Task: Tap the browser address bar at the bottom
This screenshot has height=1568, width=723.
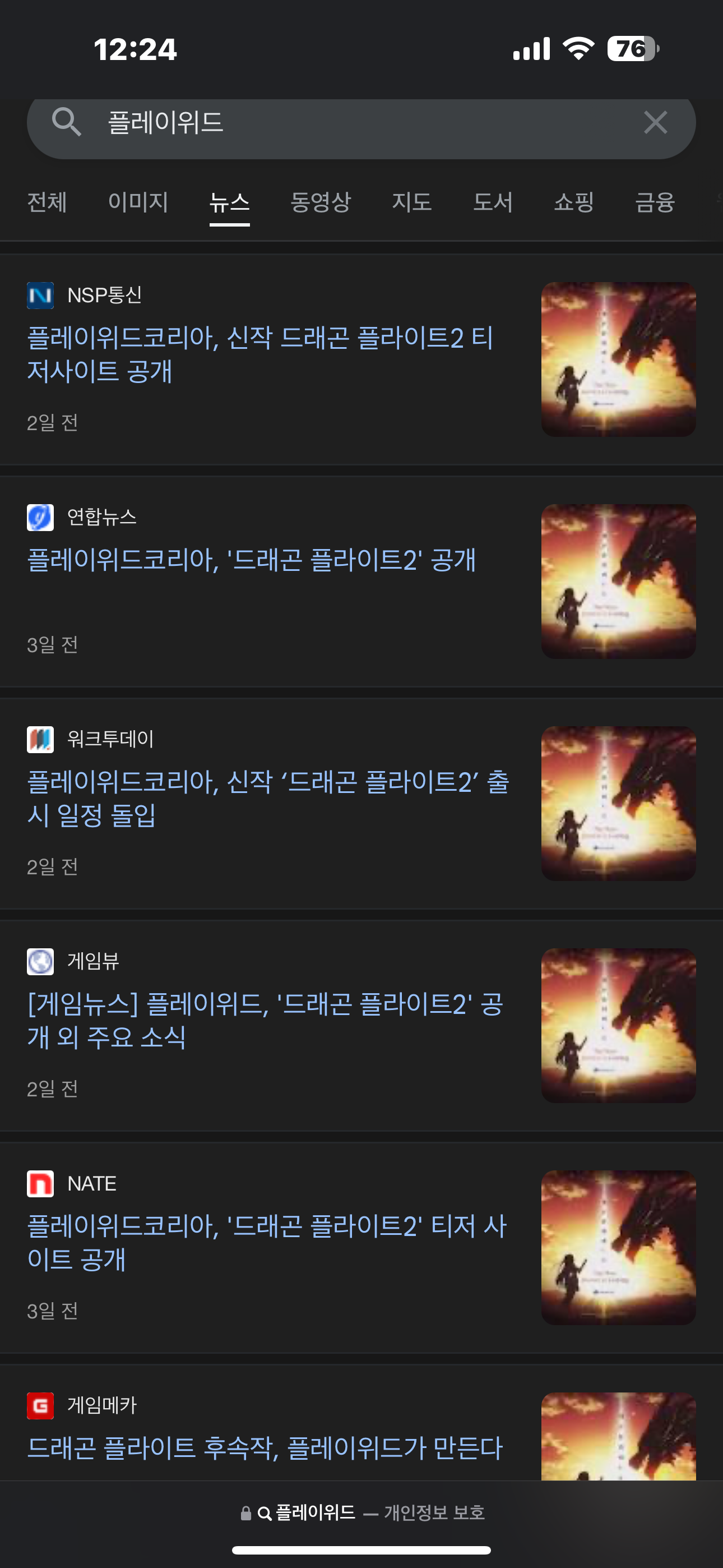Action: (361, 1512)
